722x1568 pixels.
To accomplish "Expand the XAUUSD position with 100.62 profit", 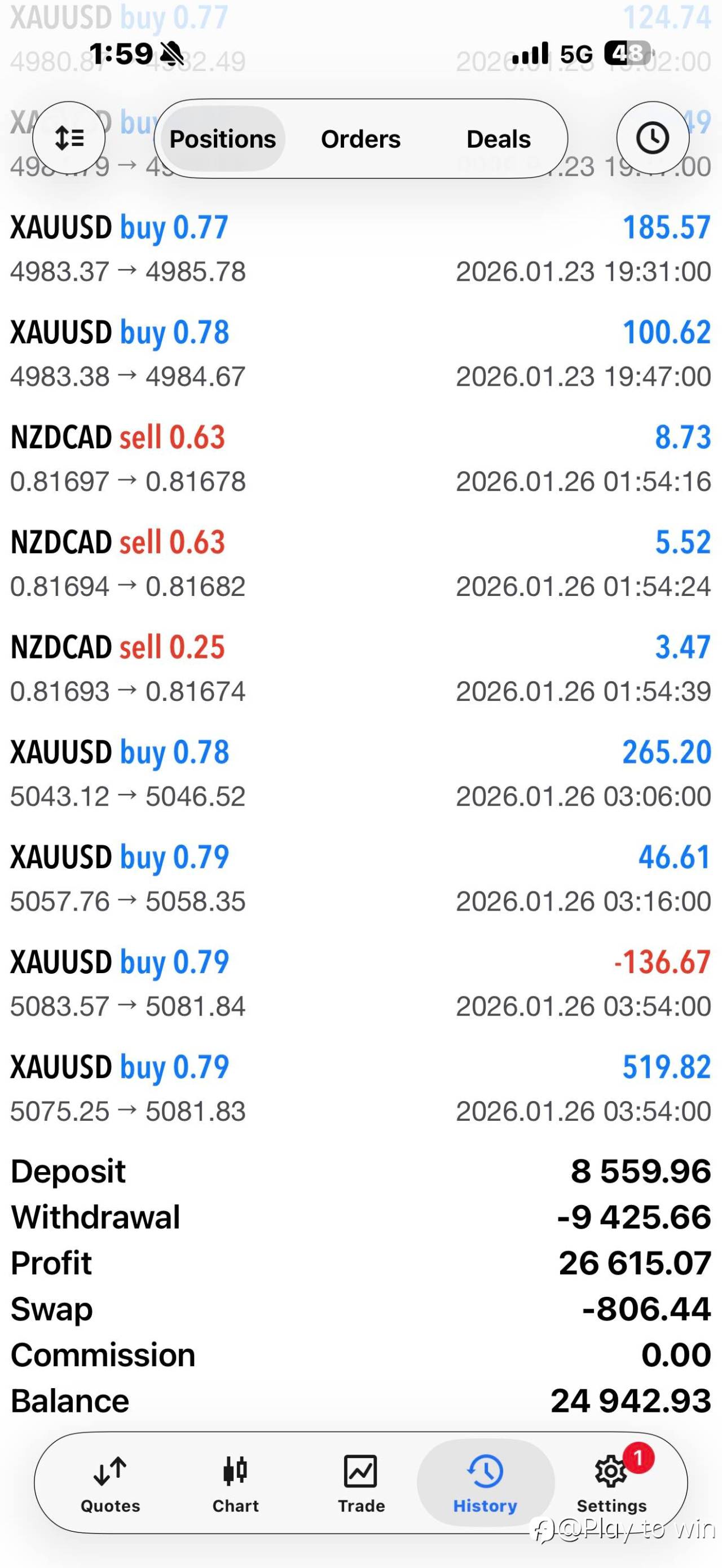I will pos(361,354).
